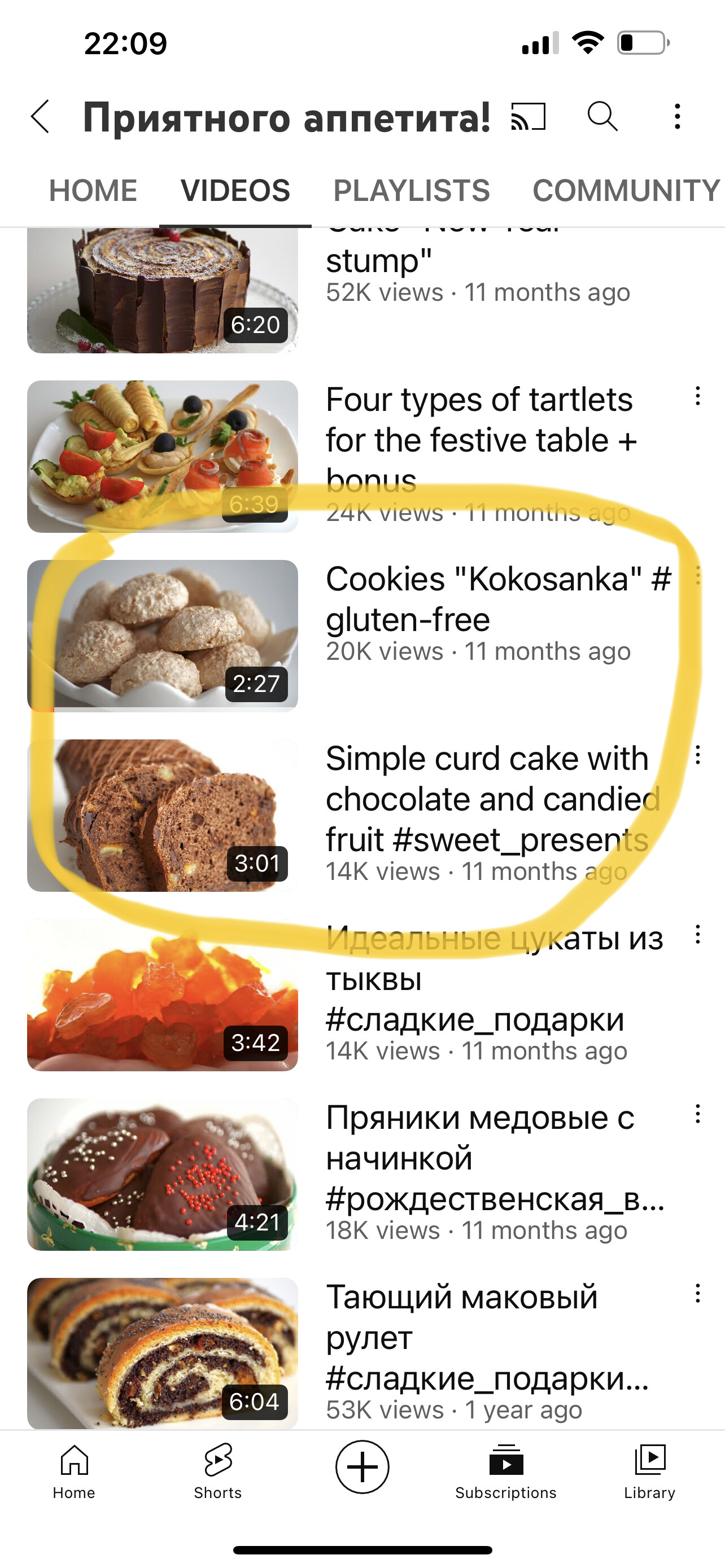Play the Cookies "Kokosanka" gluten-free video
The image size is (725, 1568).
point(163,636)
